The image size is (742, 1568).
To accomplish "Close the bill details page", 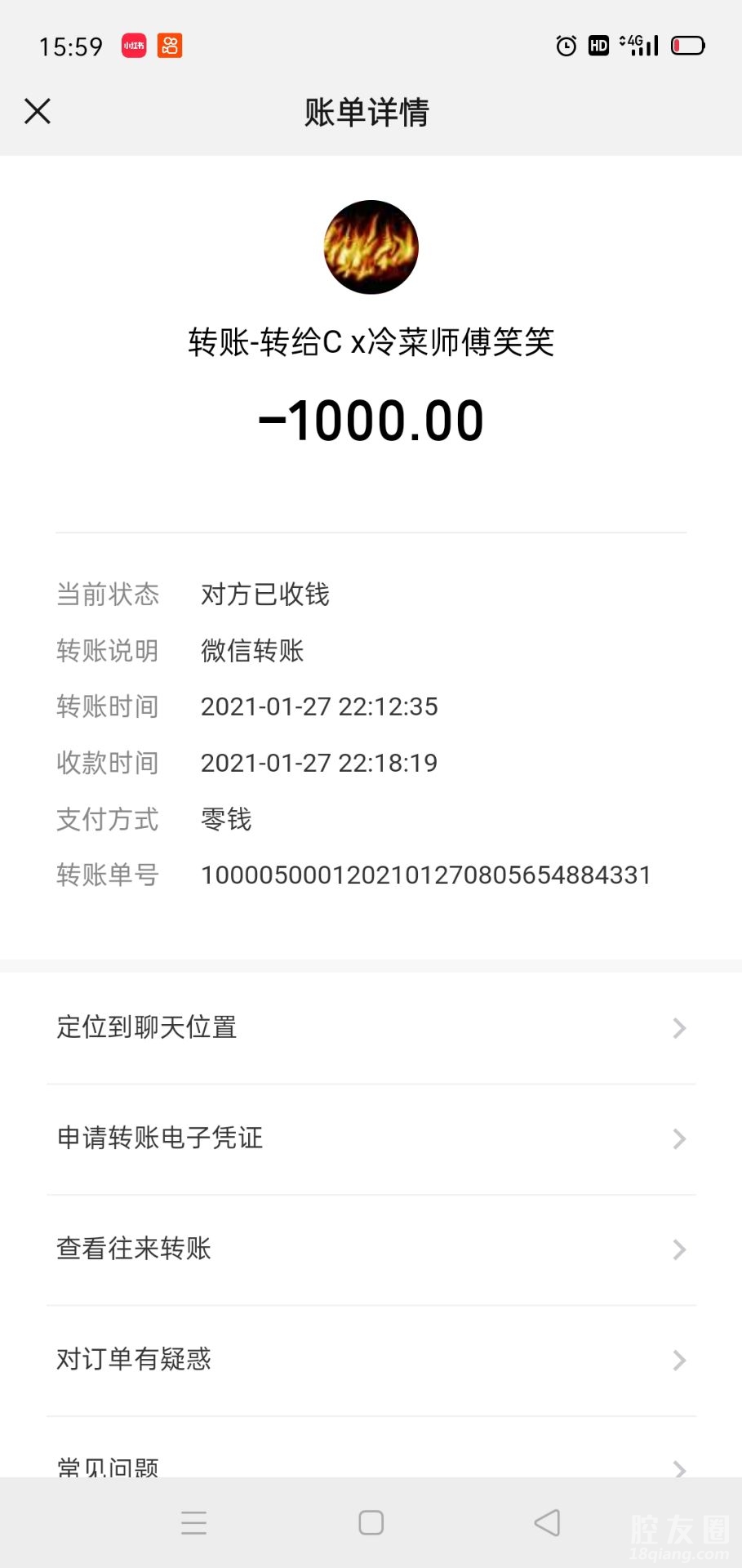I will point(38,111).
